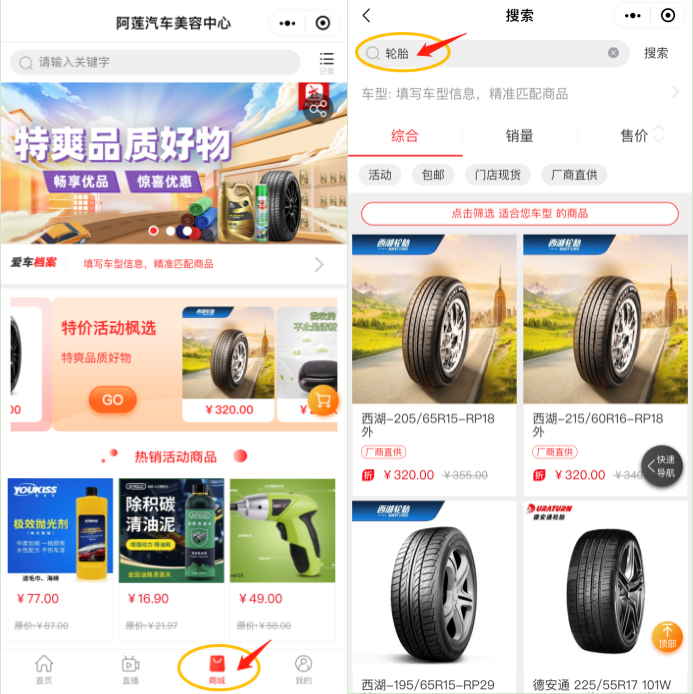The height and width of the screenshot is (694, 693).
Task: Switch to the 商城 tab
Action: [217, 669]
